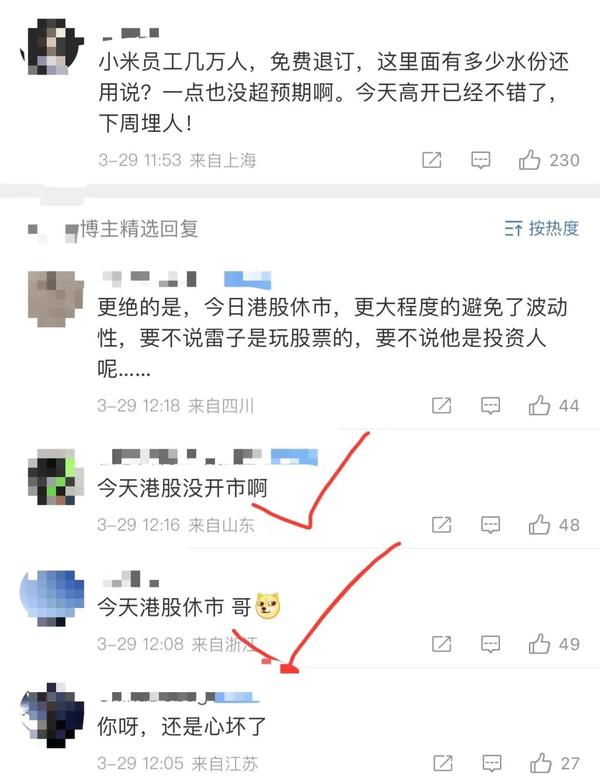The height and width of the screenshot is (781, 600).
Task: Share the reply posted from 山东
Action: pos(441,524)
